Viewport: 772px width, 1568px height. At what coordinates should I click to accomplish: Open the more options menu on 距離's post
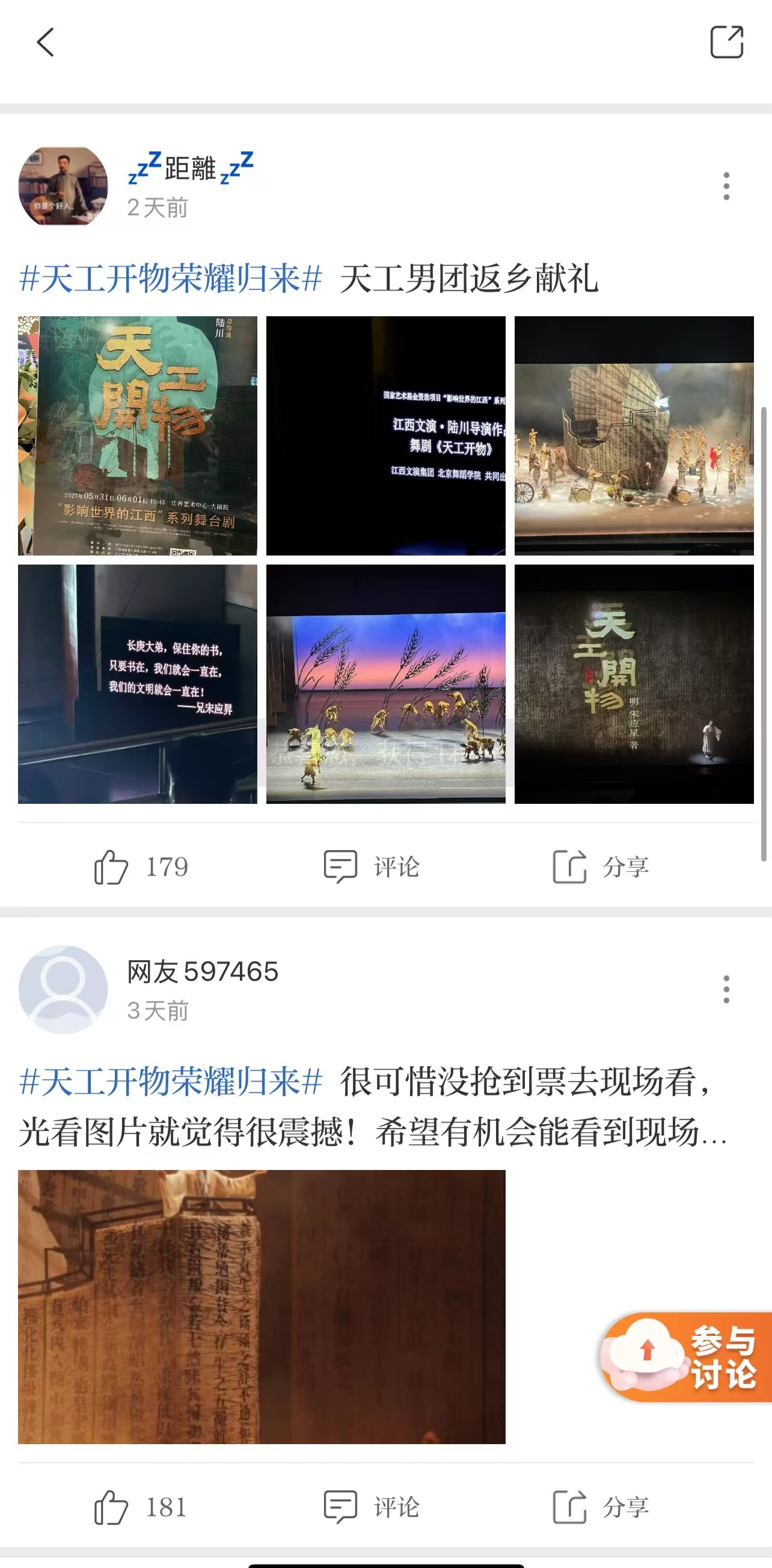click(726, 186)
